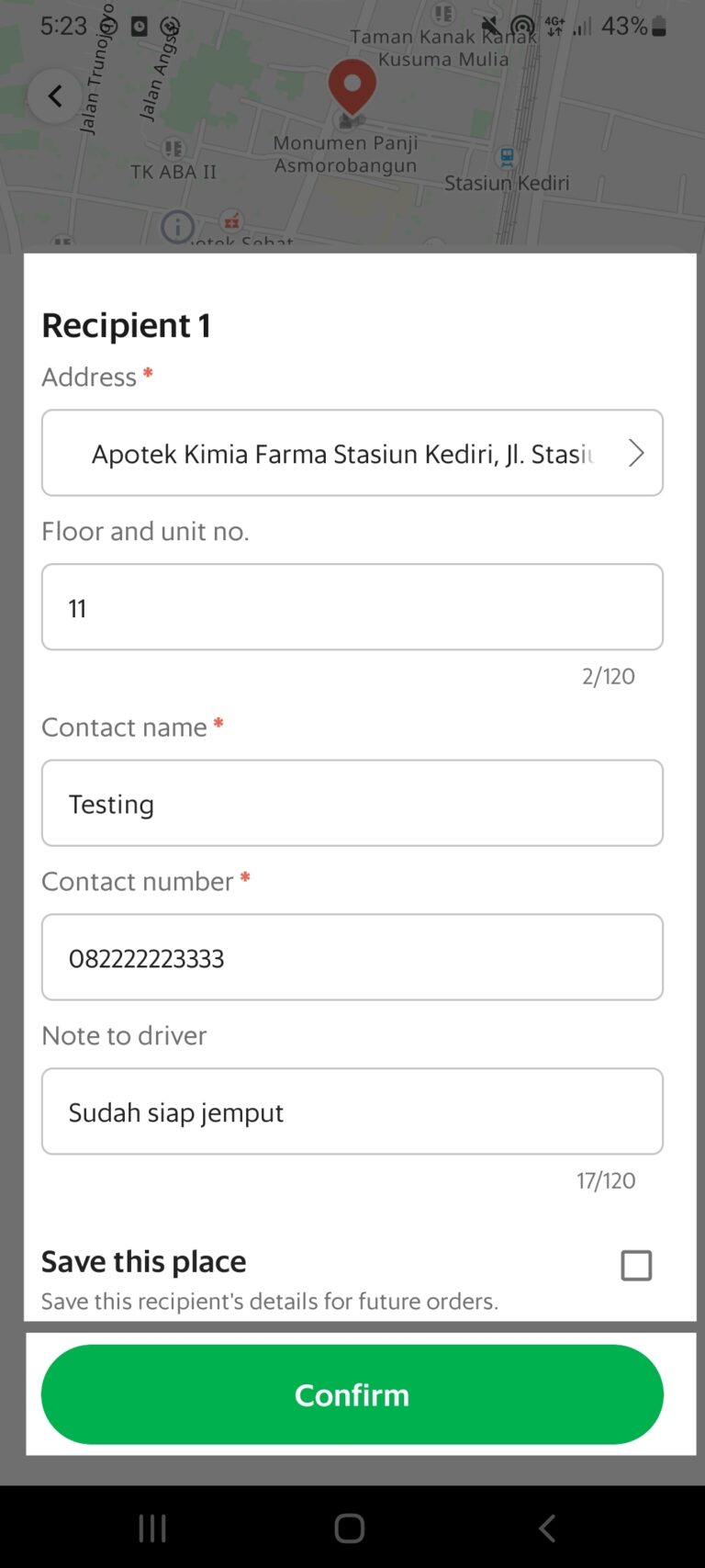
Task: Select the Stasiun Kediri train station icon
Action: 506,156
